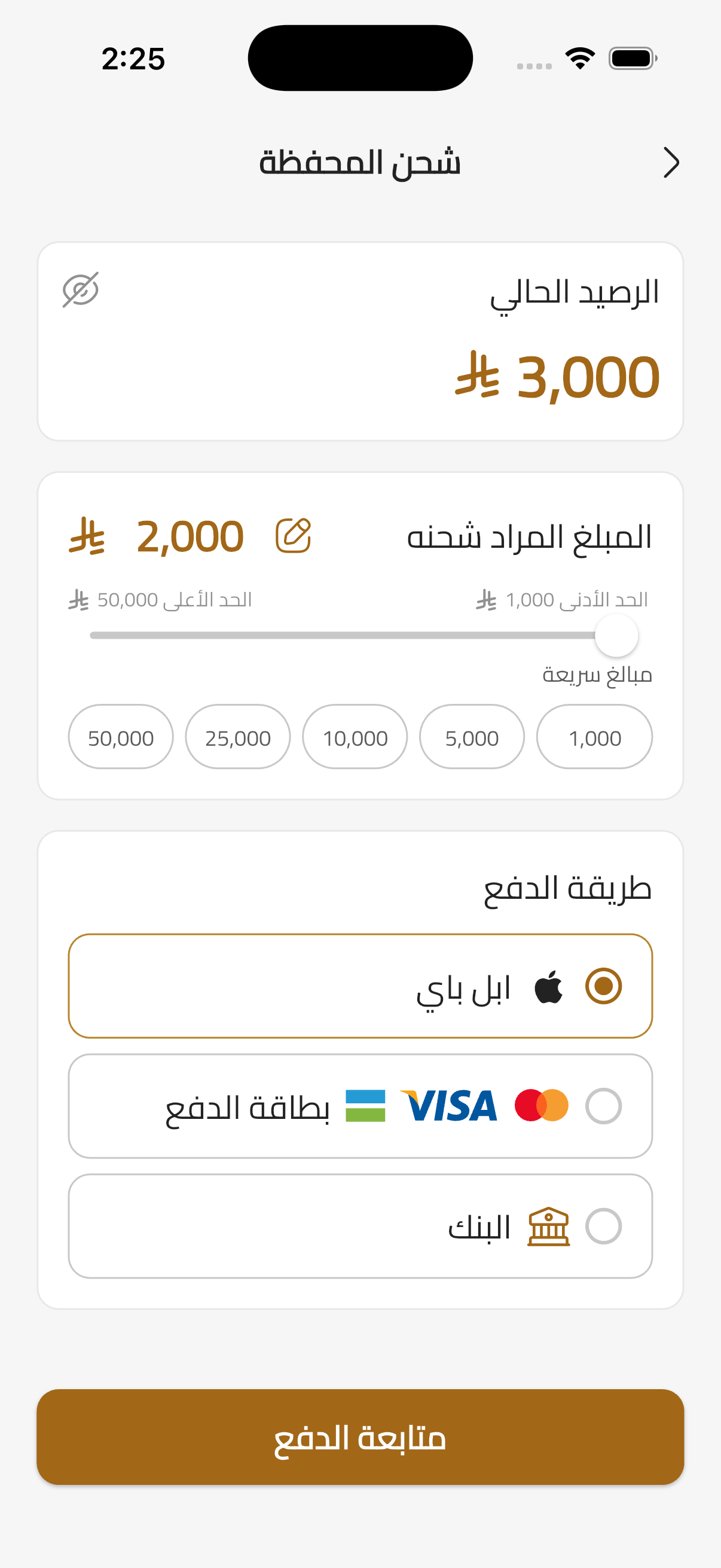Choose the 5,000 quick amount option
The height and width of the screenshot is (1568, 721).
point(471,737)
